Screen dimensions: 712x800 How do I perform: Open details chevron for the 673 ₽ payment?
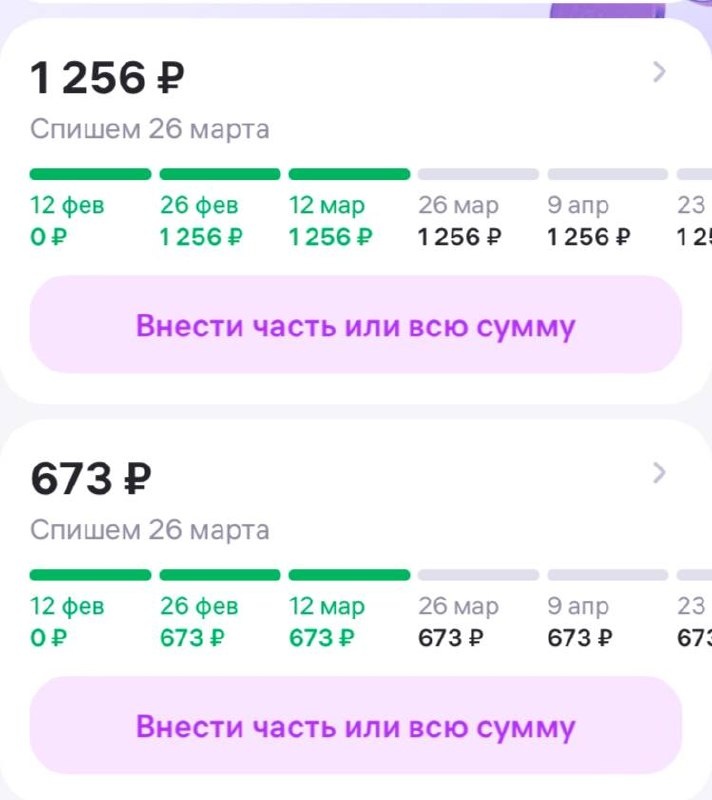tap(658, 473)
